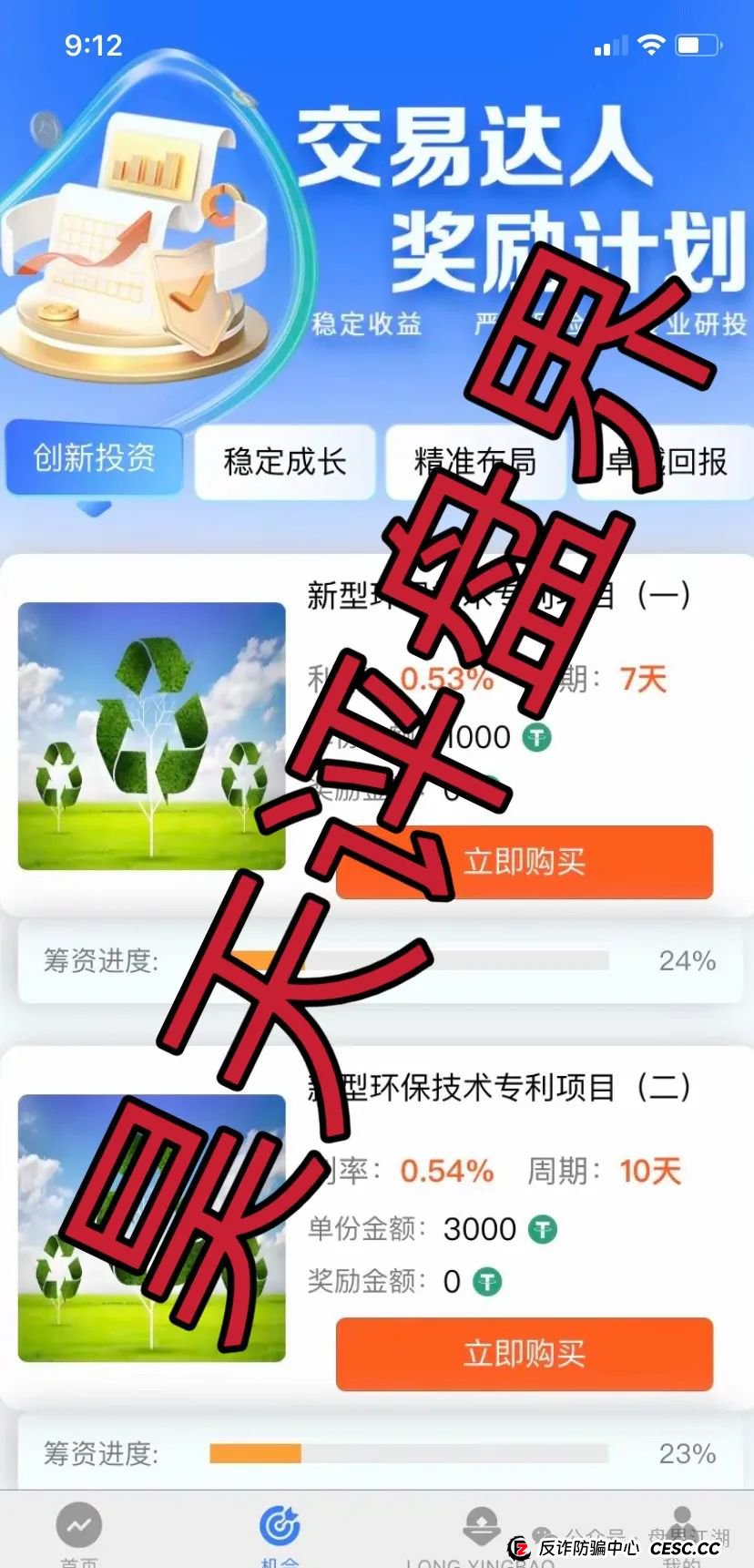Tap 立即购买 for the 10天 project
Screen dimensions: 754x1568
click(525, 1354)
